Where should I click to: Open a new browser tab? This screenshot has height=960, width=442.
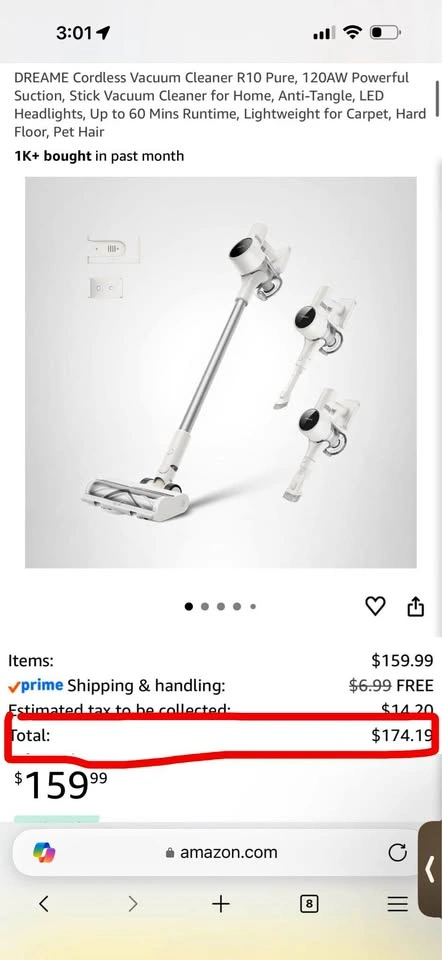tap(220, 904)
